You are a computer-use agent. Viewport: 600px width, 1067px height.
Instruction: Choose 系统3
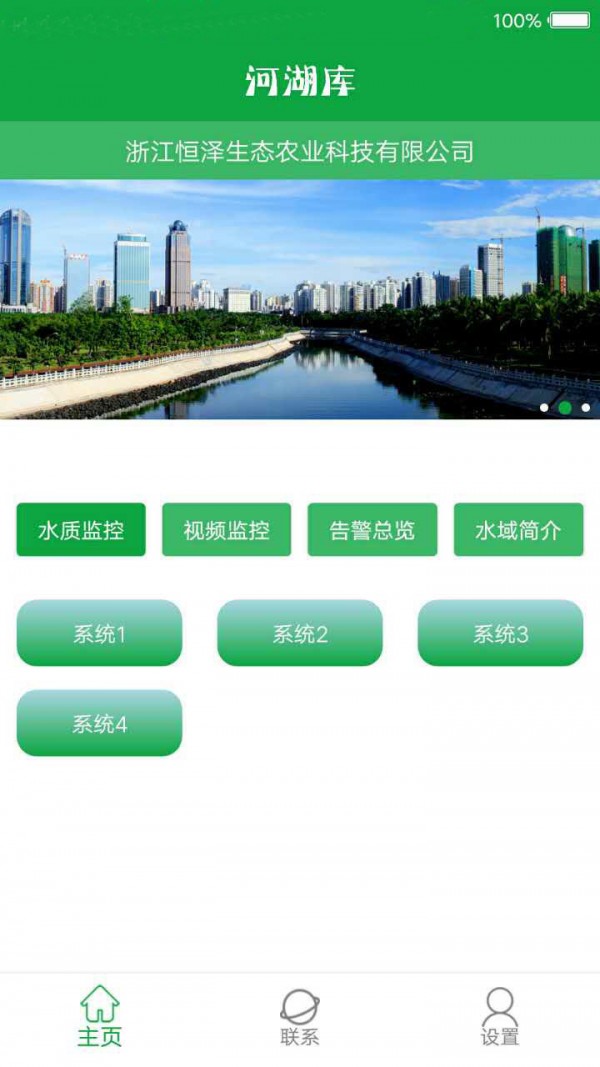coord(500,633)
